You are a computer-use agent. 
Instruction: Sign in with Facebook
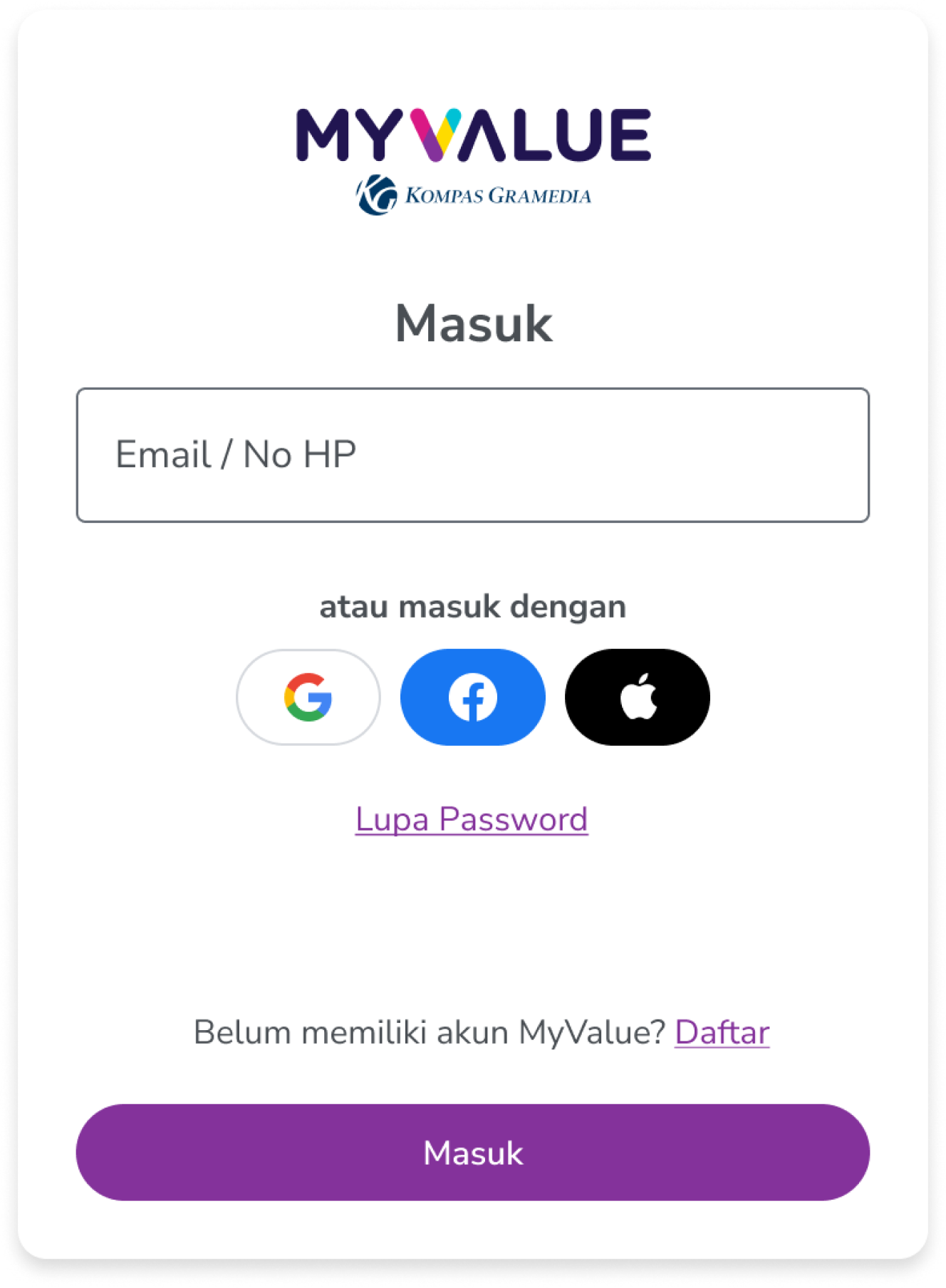pos(472,697)
